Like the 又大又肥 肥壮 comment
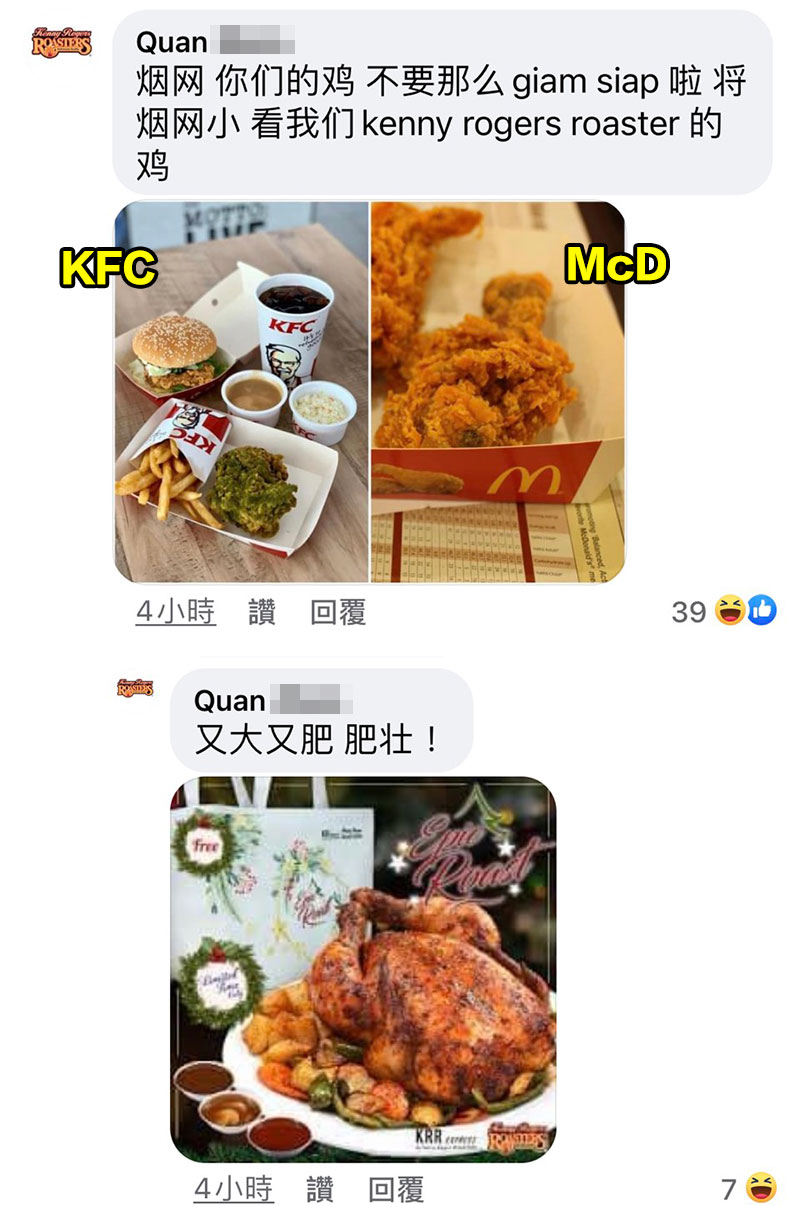Image resolution: width=800 pixels, height=1205 pixels. (x=320, y=1189)
